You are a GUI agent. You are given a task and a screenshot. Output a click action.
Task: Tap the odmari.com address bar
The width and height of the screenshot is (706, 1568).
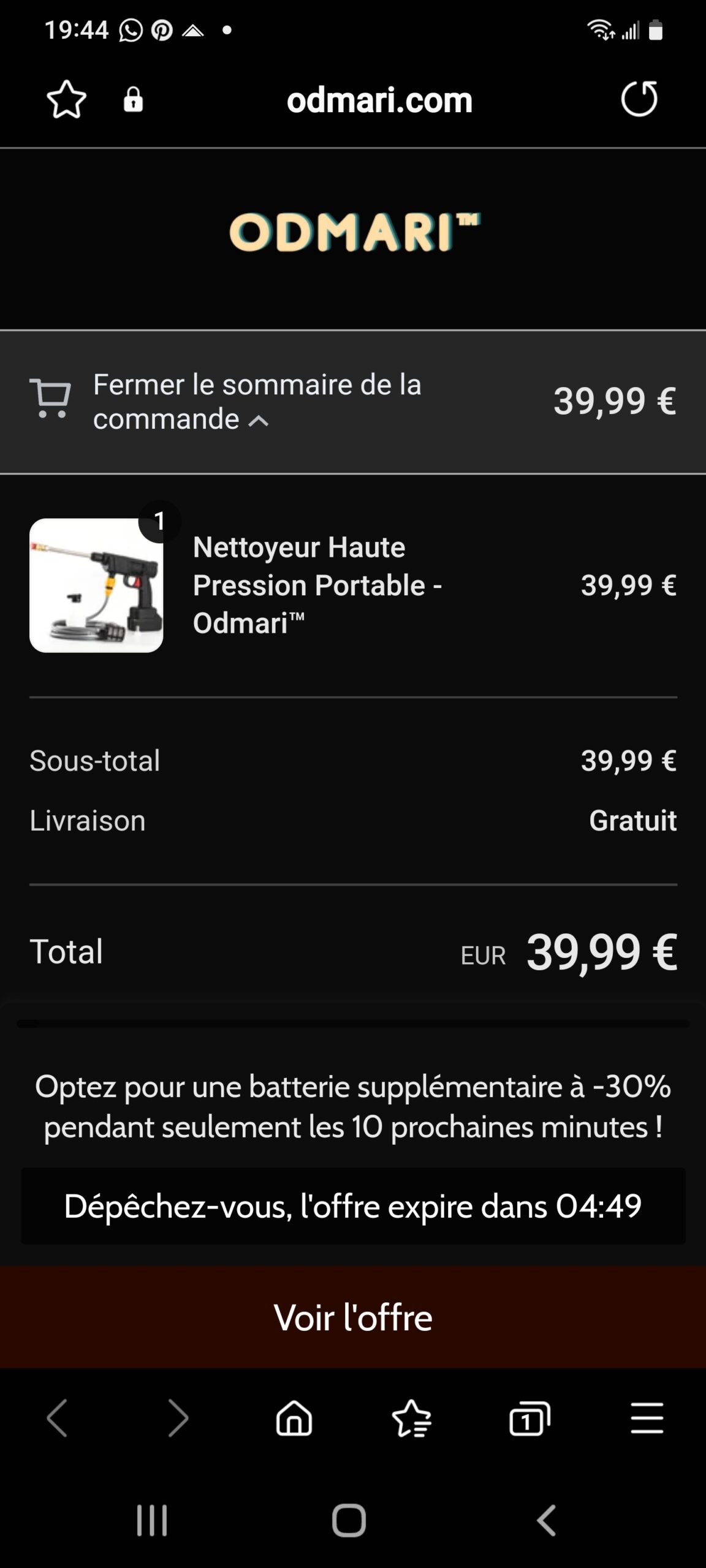coord(379,100)
